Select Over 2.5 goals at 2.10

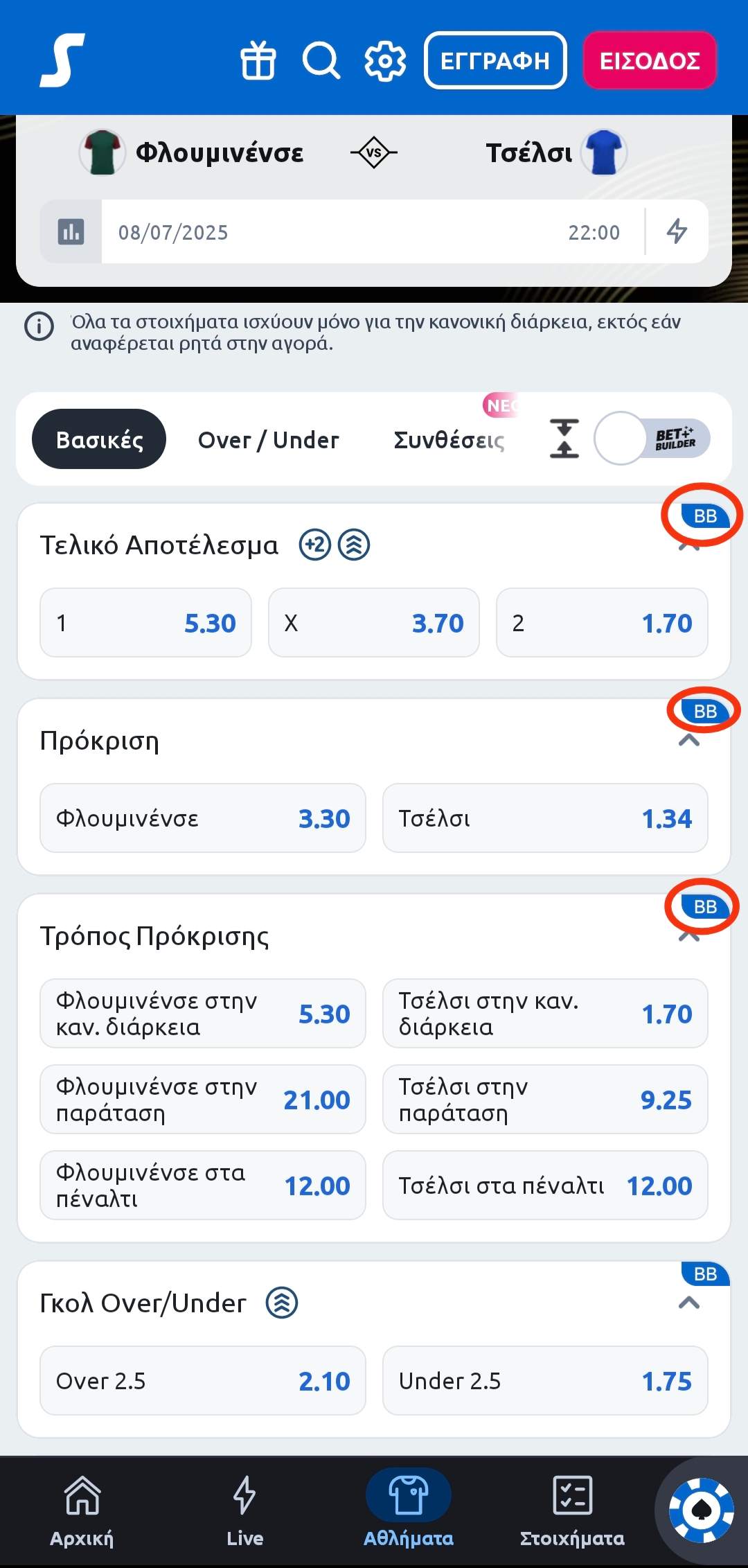pyautogui.click(x=203, y=1381)
